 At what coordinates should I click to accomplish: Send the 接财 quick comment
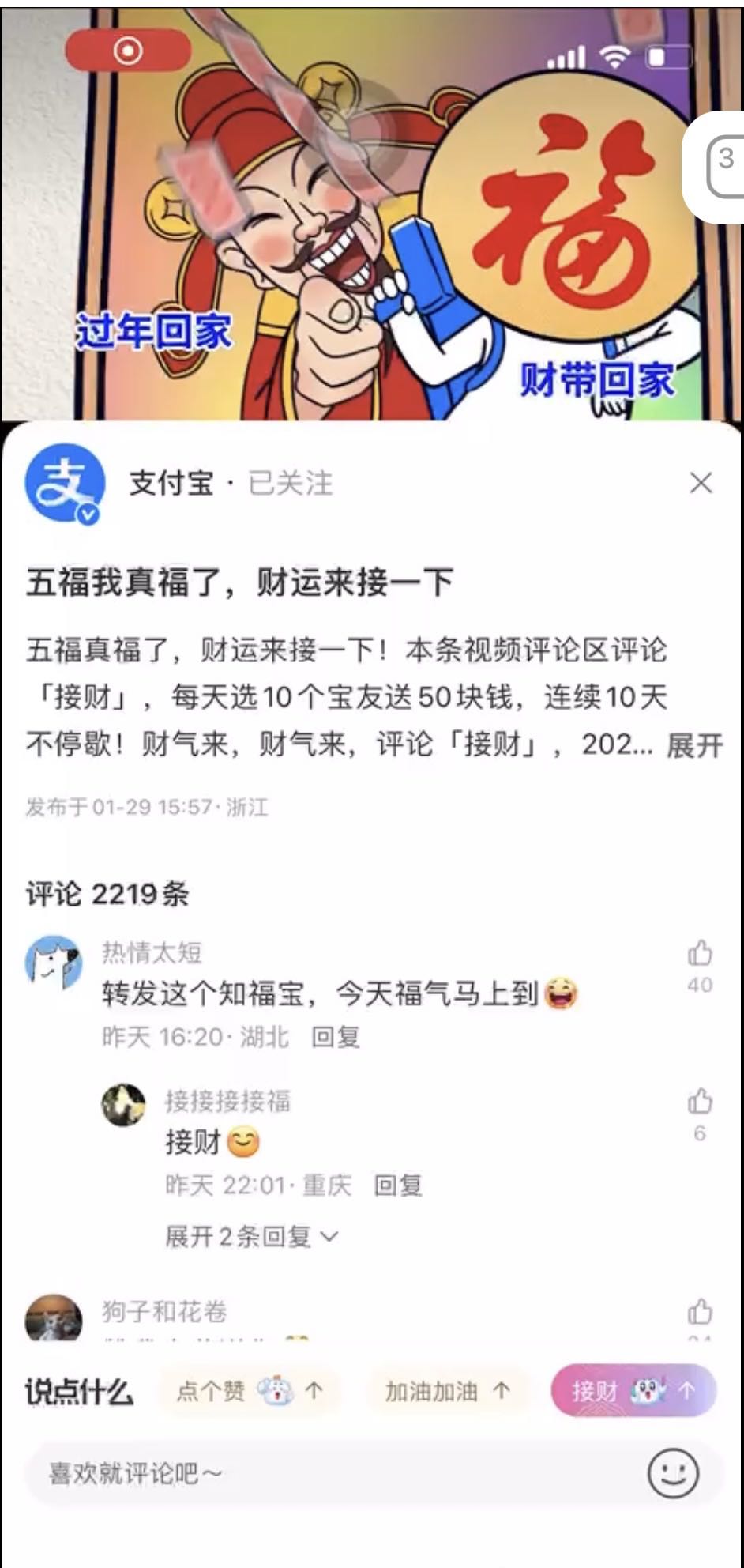633,1391
